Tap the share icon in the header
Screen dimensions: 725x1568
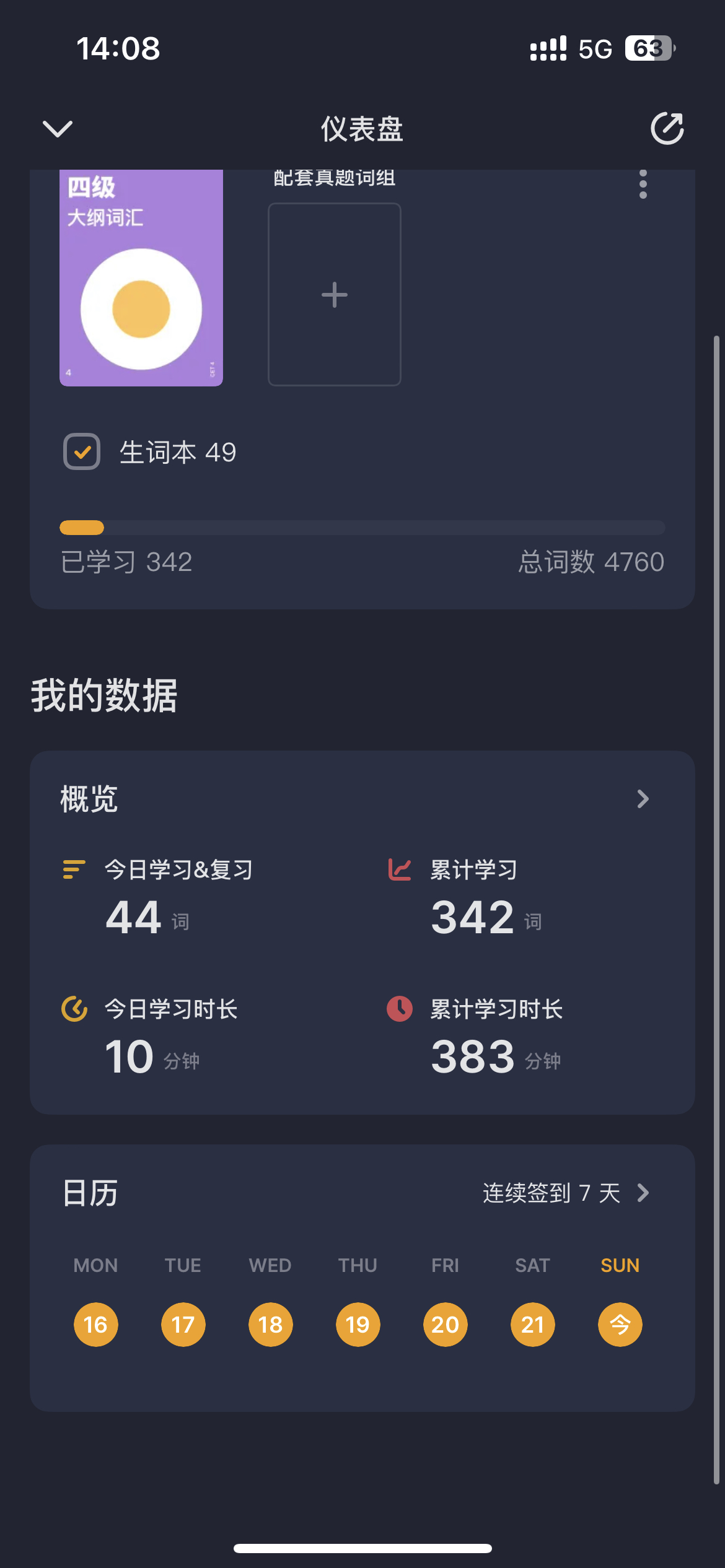pyautogui.click(x=667, y=128)
